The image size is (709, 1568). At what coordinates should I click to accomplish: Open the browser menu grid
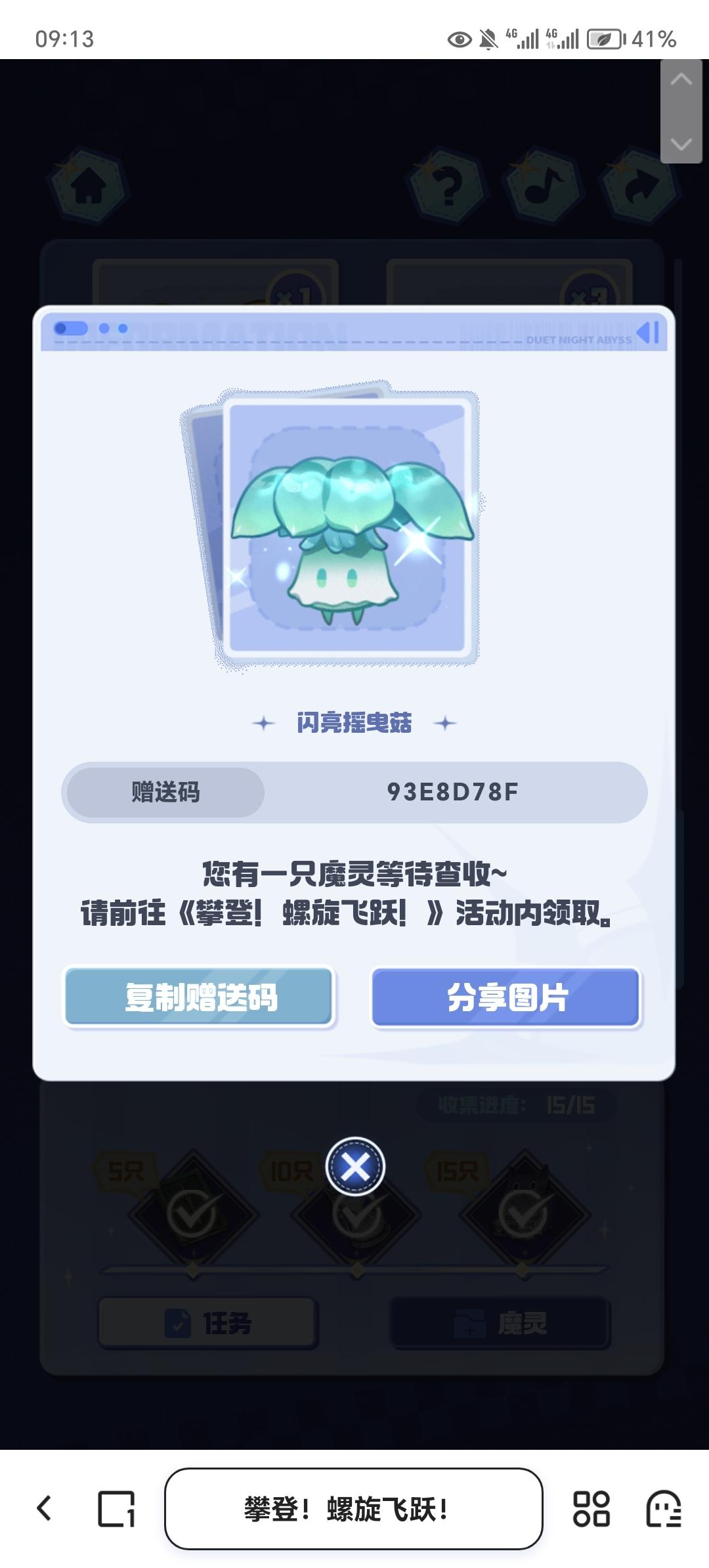click(x=591, y=1508)
